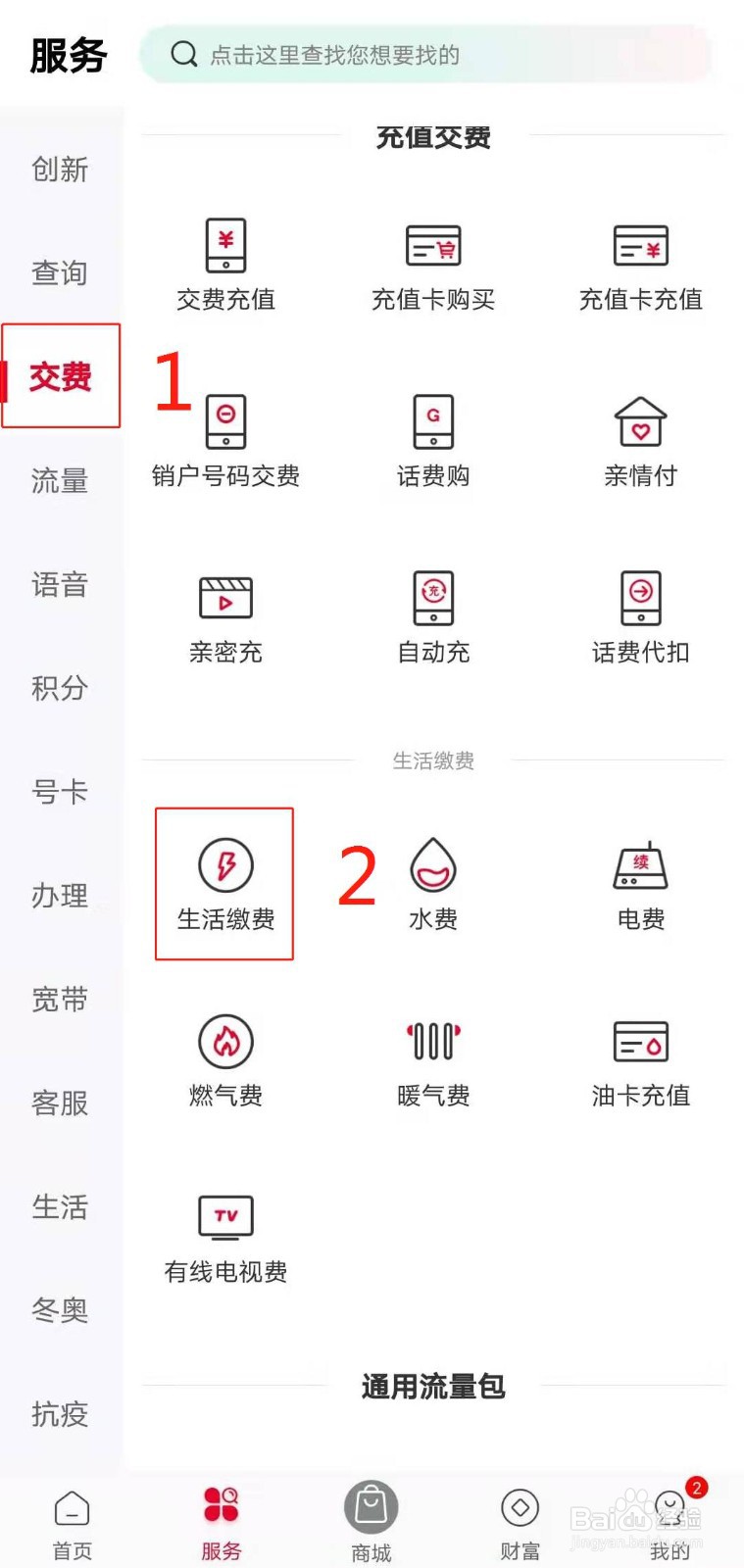The width and height of the screenshot is (744, 1568).
Task: Open 销户号码交费 closed-account payment
Action: click(224, 441)
